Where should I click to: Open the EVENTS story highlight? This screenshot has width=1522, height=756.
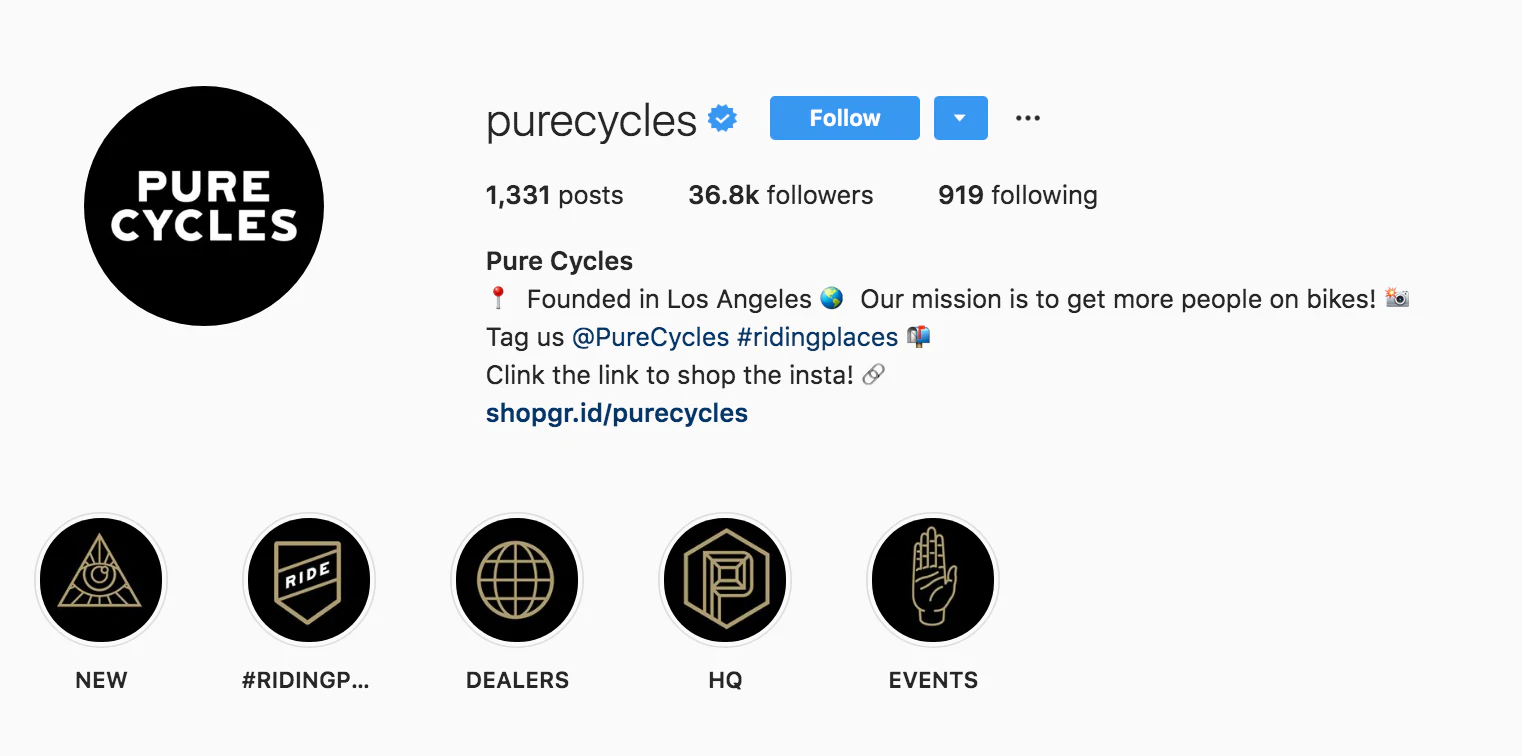coord(933,580)
